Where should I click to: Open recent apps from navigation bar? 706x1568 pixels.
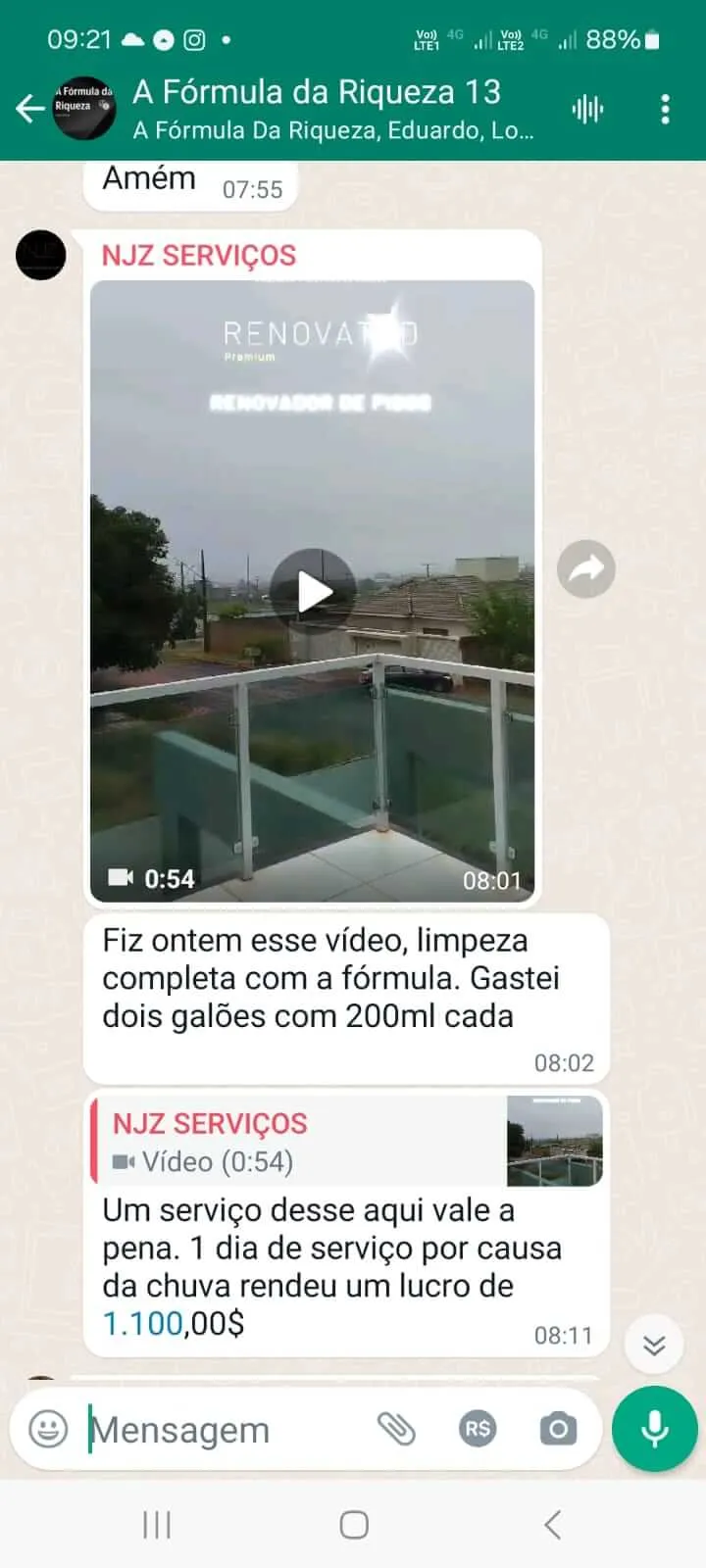157,1525
